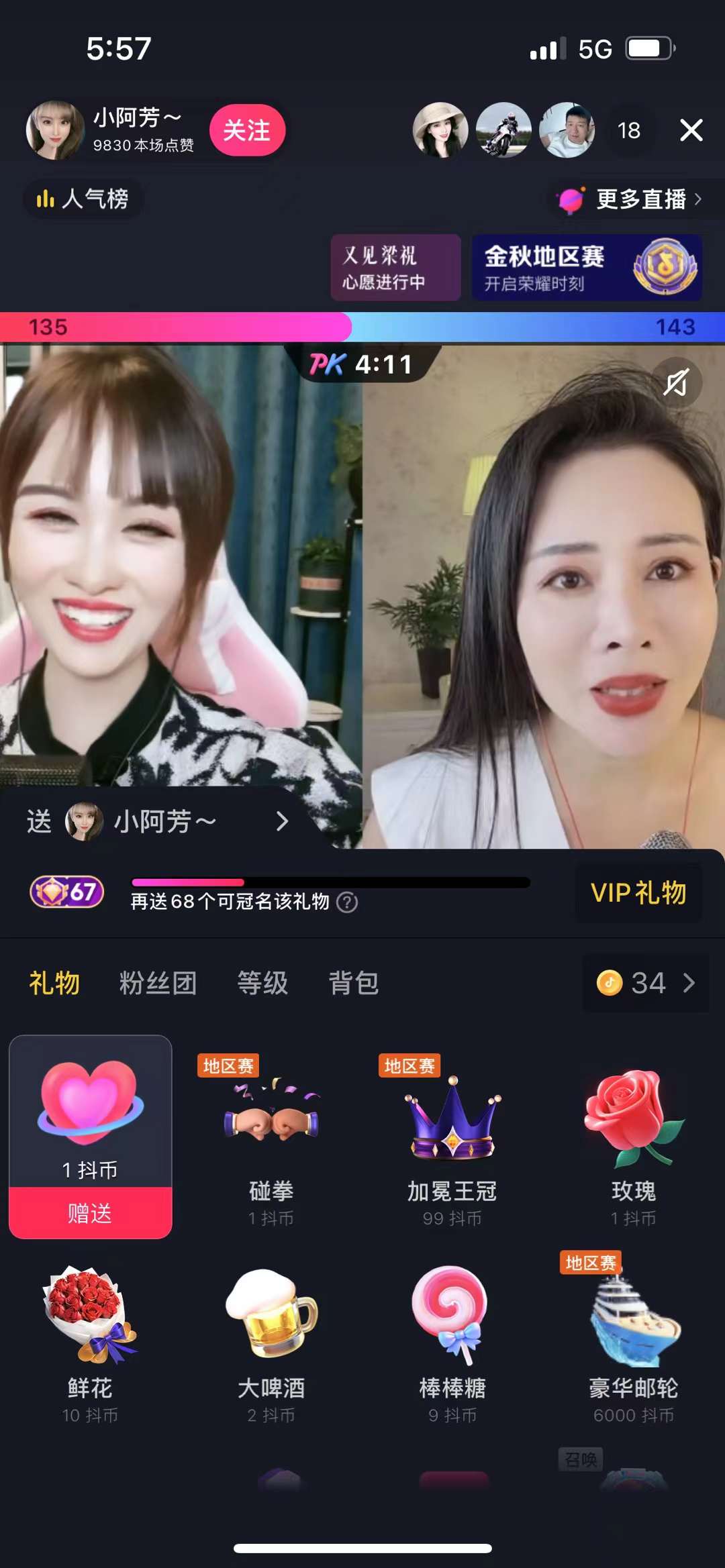Open the 又见梁祝 wish banner
This screenshot has width=725, height=1568.
[x=395, y=268]
